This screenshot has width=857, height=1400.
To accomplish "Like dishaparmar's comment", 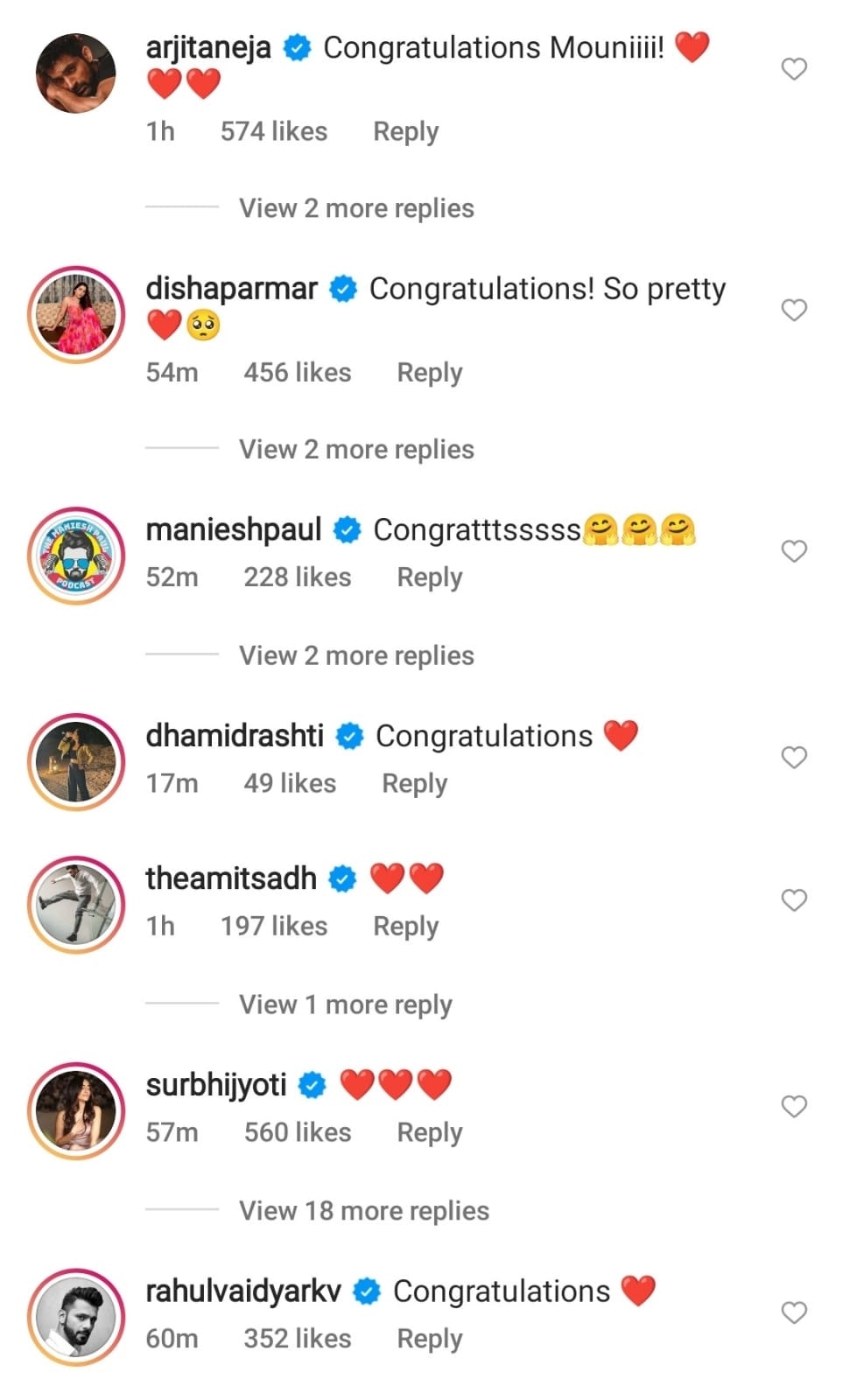I will click(793, 310).
